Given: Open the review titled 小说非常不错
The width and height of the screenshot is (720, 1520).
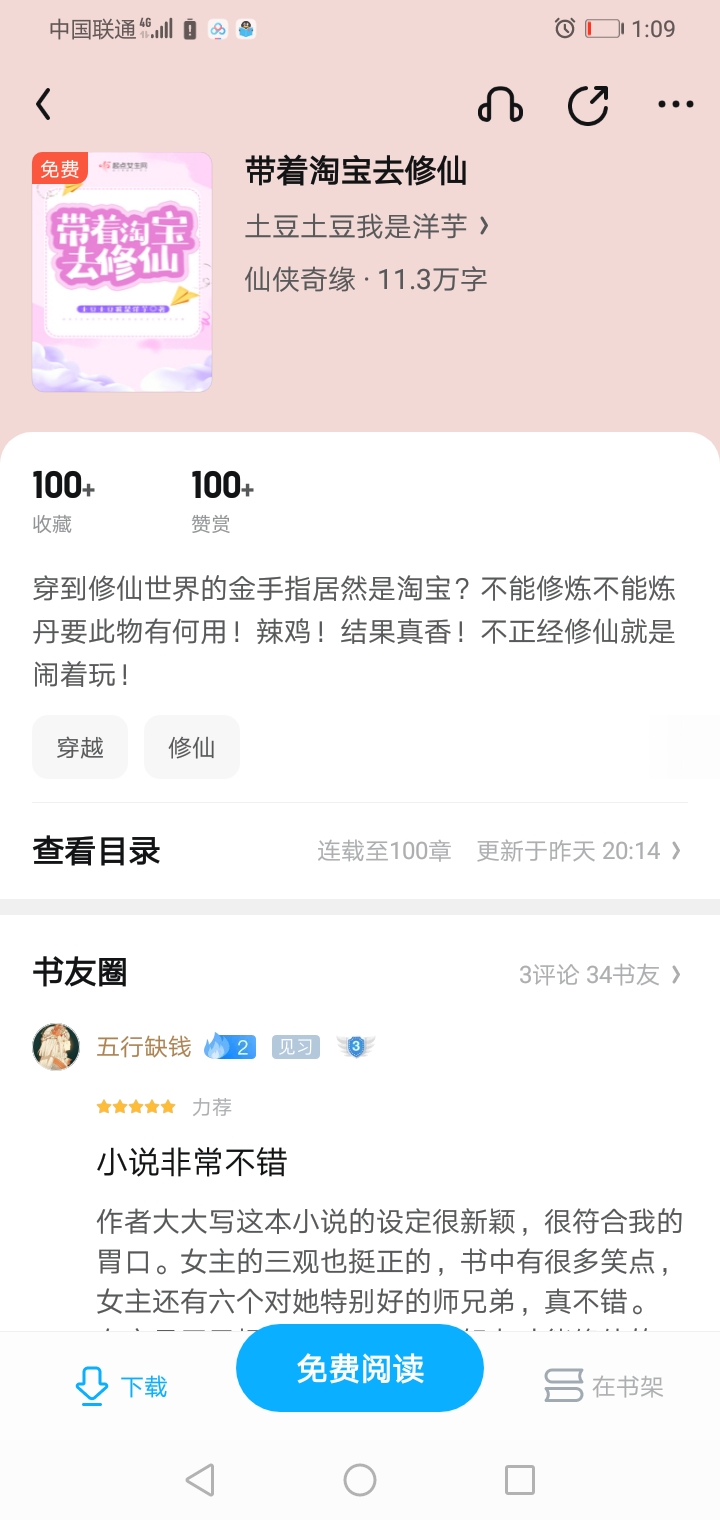Looking at the screenshot, I should click(192, 1162).
